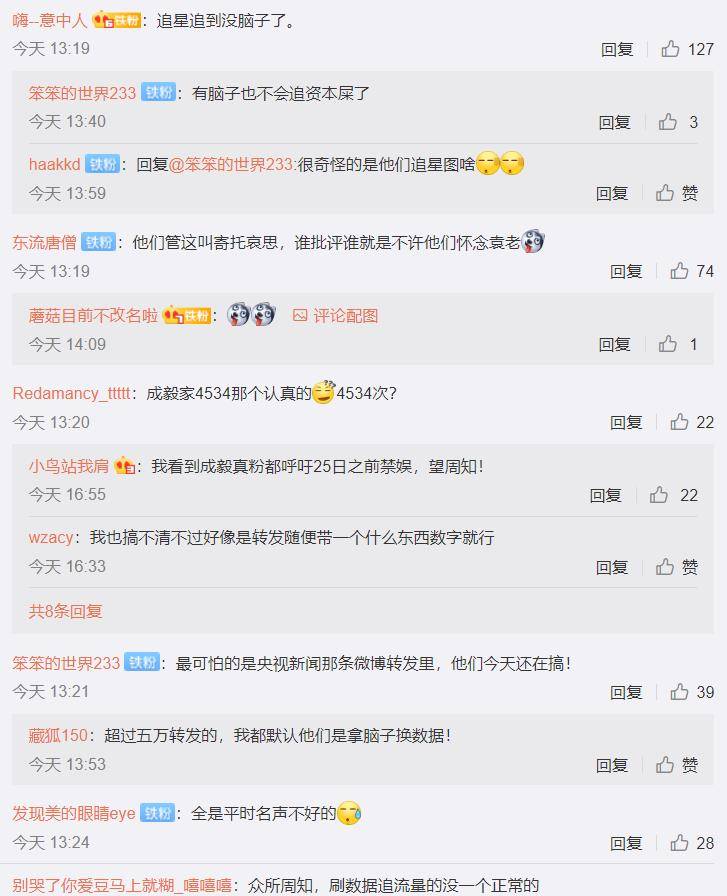Screen dimensions: 727x896
Task: Like 小鸟站我肩's reply
Action: (x=659, y=495)
